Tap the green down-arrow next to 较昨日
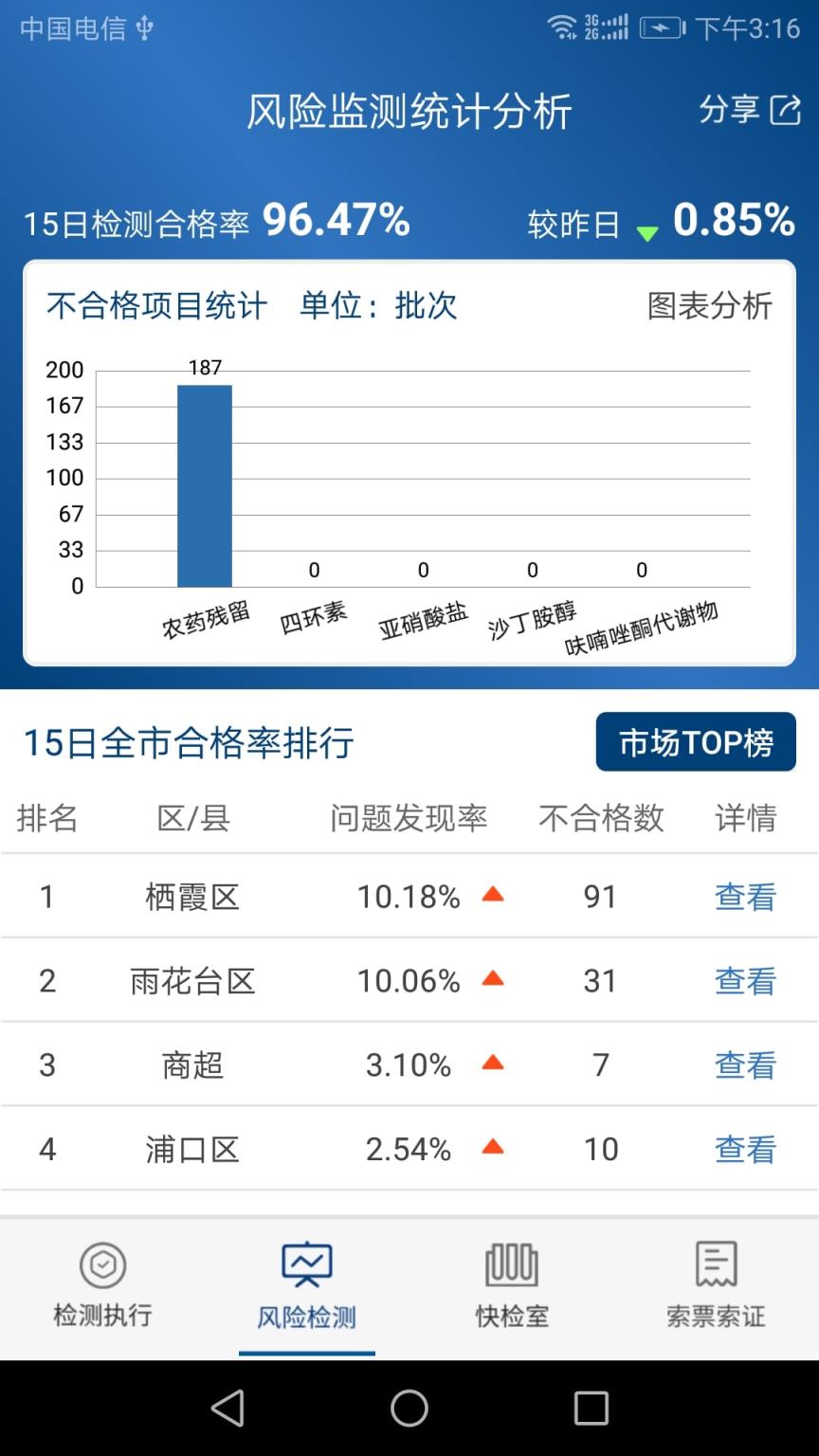The width and height of the screenshot is (819, 1456). (x=646, y=230)
